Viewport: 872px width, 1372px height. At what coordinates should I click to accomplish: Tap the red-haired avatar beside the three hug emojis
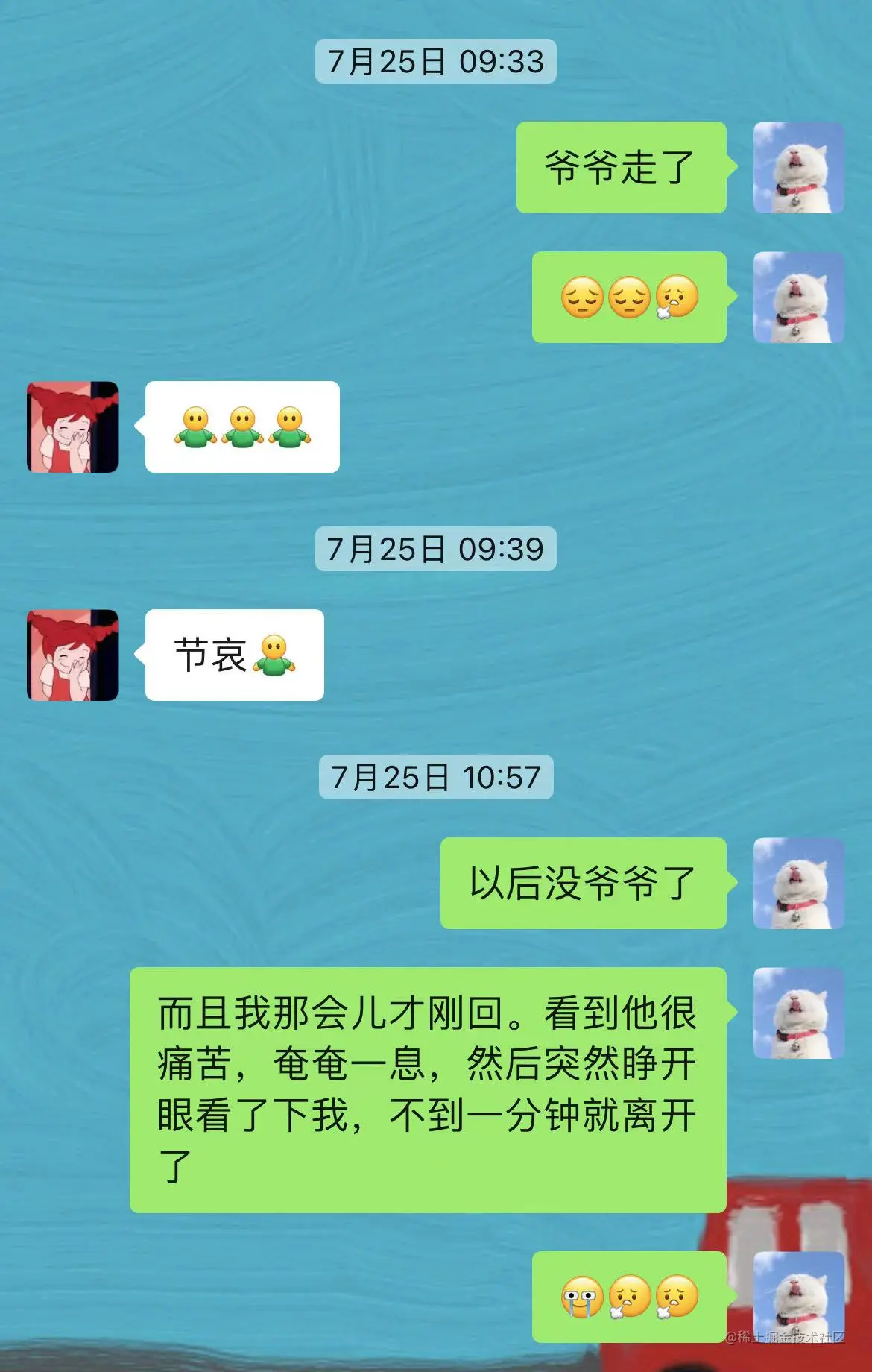(x=72, y=427)
